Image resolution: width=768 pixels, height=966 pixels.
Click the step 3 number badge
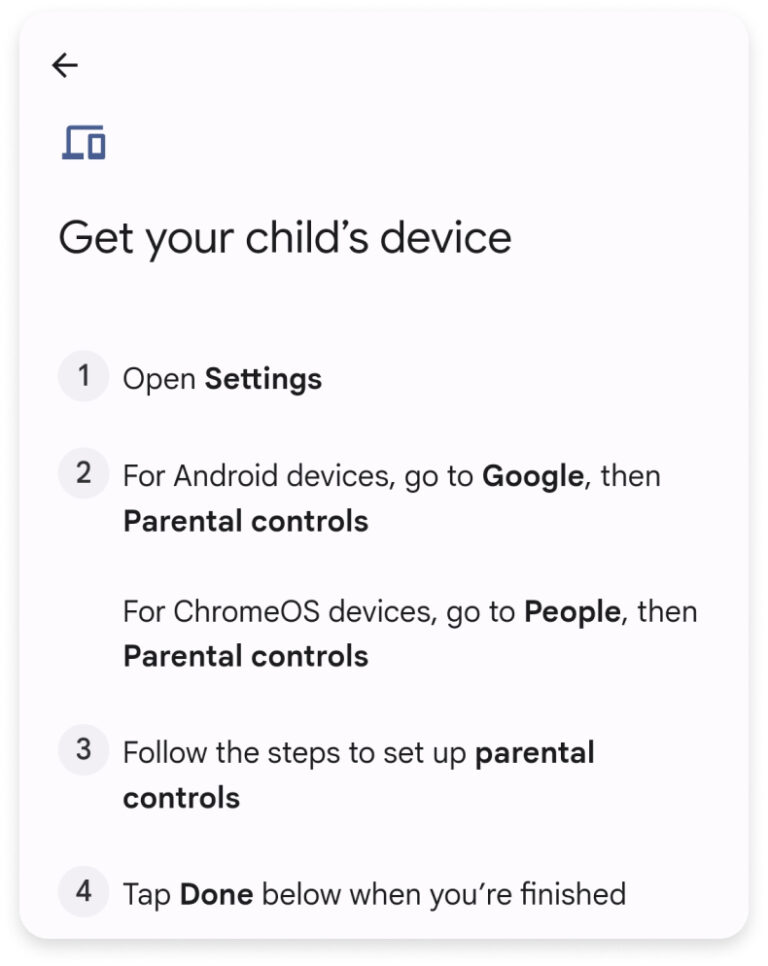click(x=83, y=752)
